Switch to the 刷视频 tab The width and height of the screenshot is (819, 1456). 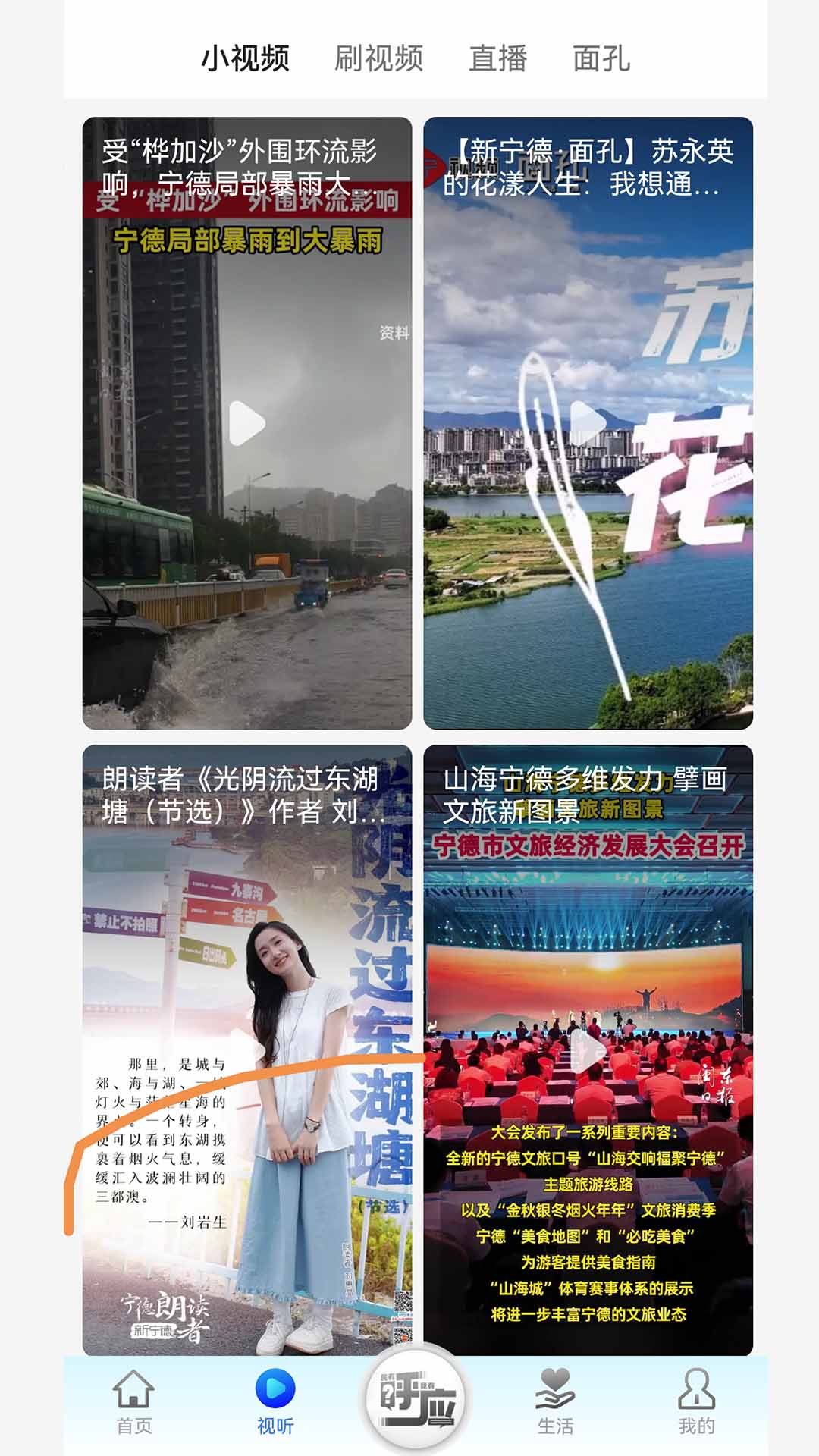pyautogui.click(x=379, y=59)
